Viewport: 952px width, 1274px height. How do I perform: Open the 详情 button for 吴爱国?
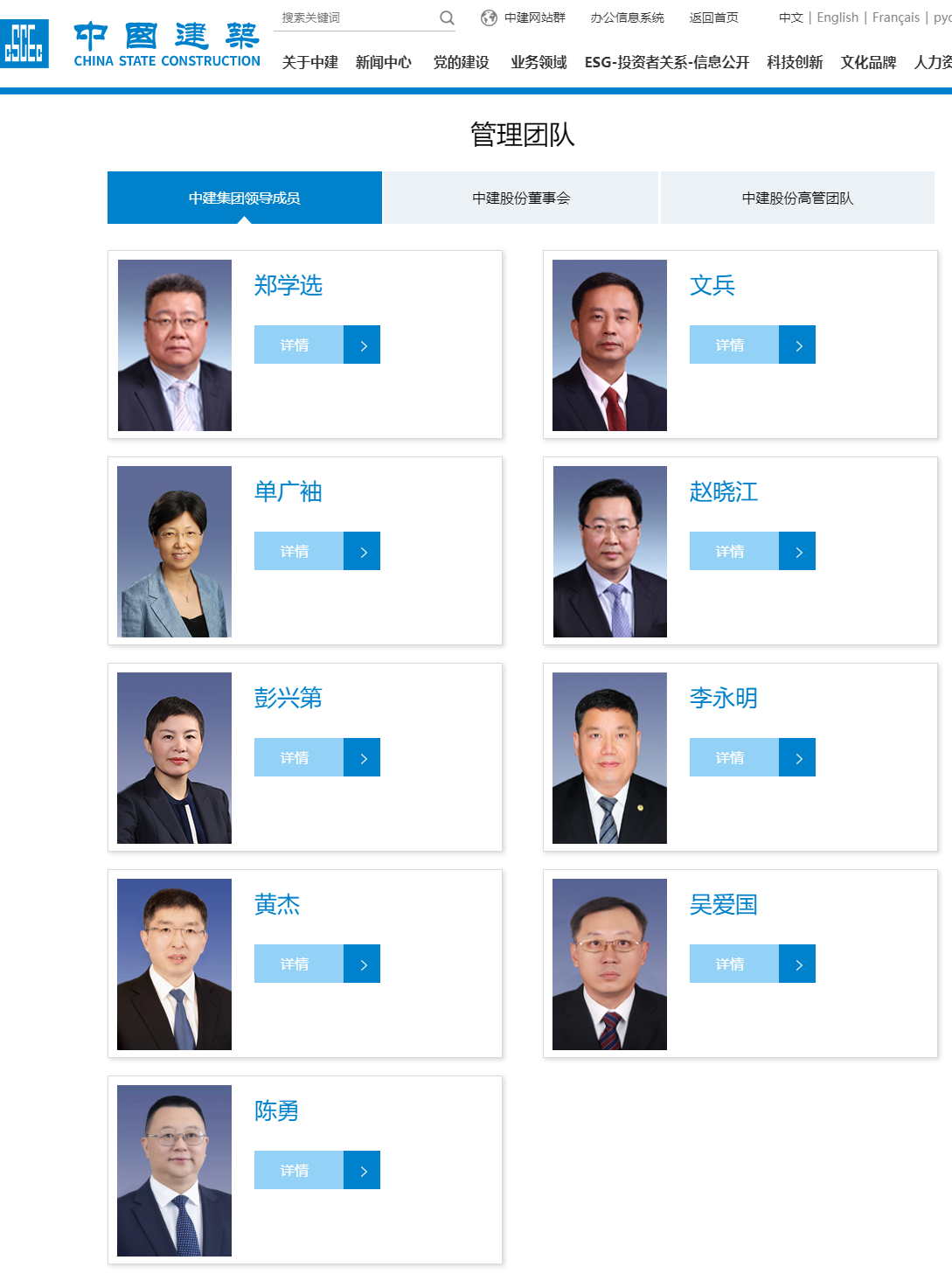pos(752,964)
